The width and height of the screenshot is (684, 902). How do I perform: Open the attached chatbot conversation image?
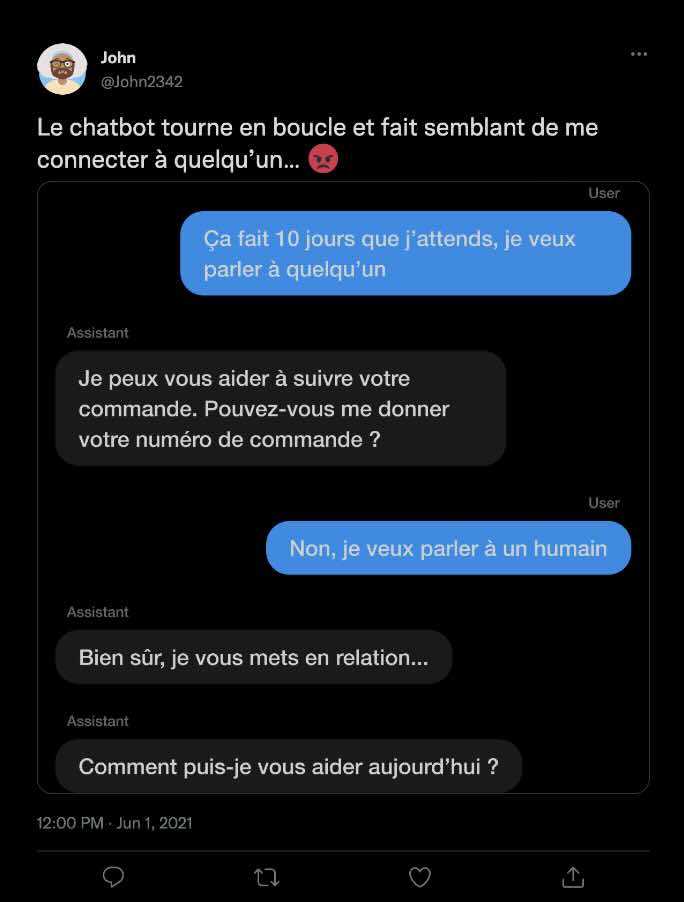(343, 487)
